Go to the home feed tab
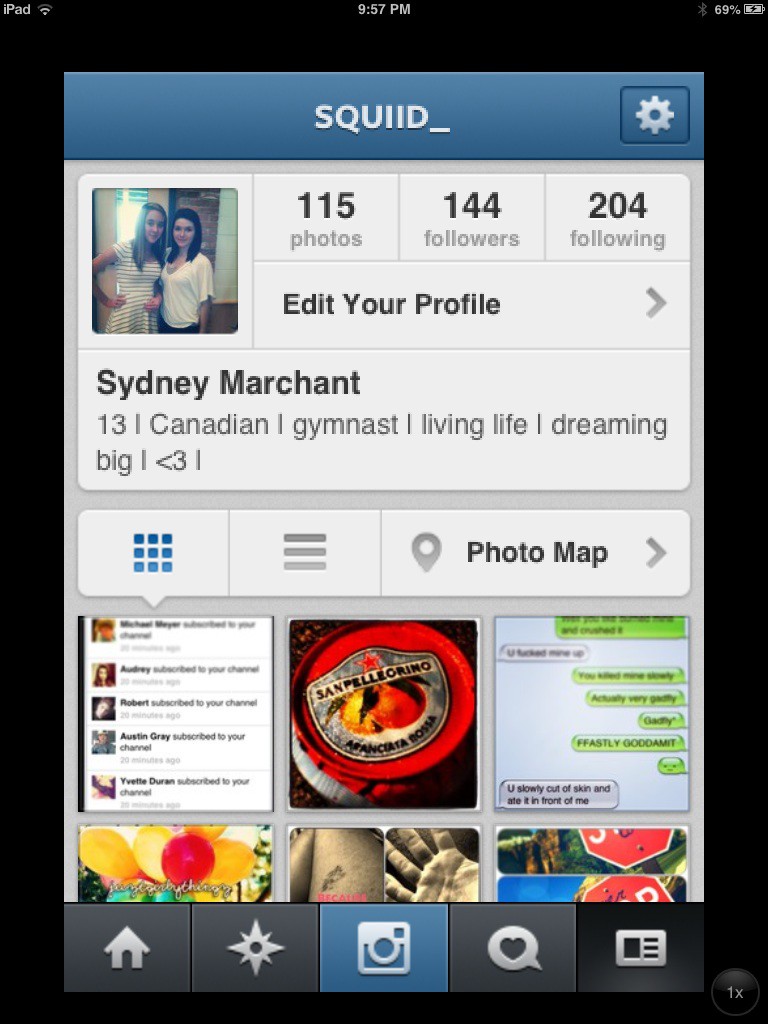The image size is (768, 1024). pyautogui.click(x=127, y=948)
